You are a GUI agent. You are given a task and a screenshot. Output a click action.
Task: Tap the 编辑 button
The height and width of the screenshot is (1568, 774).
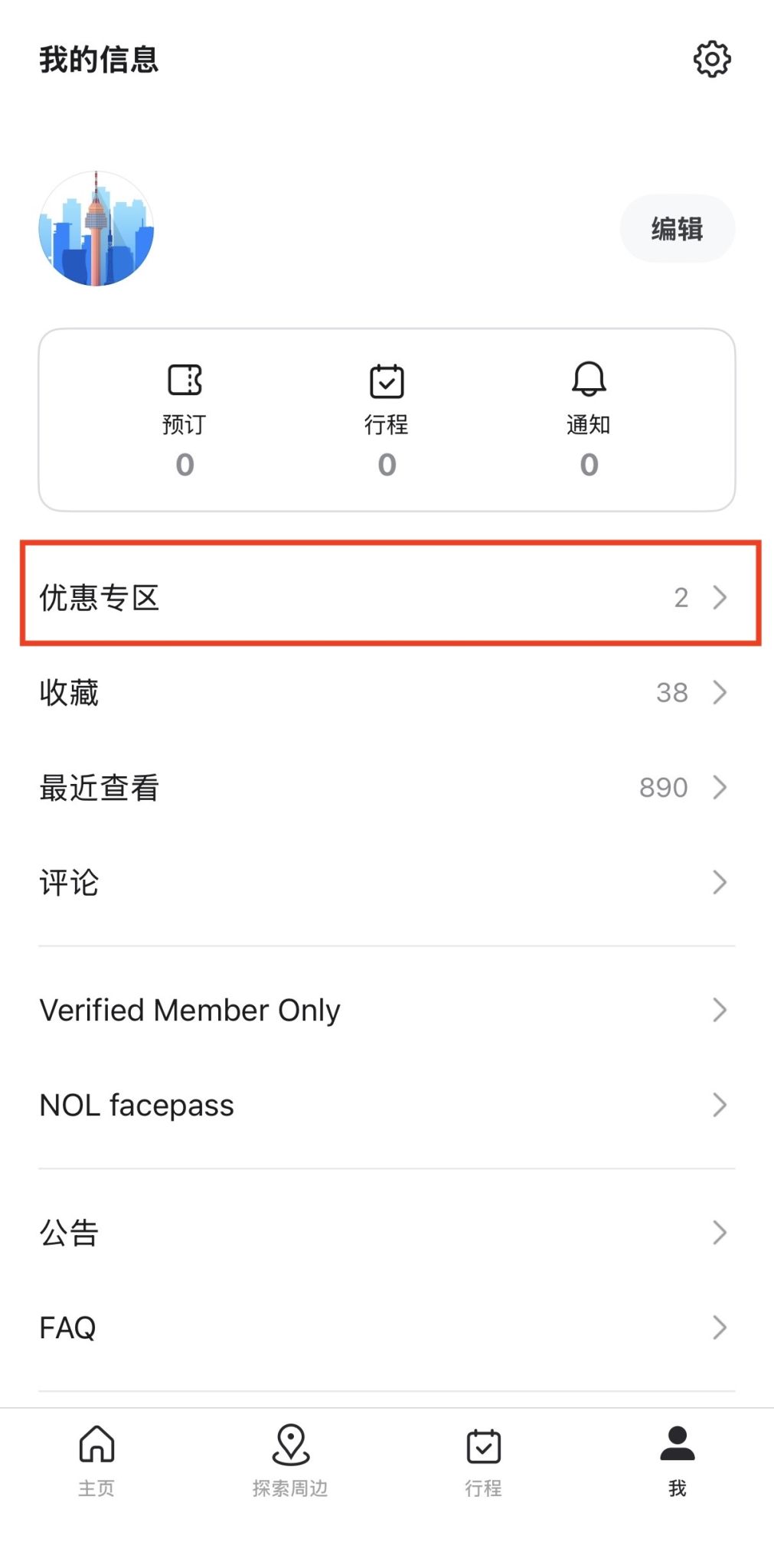tap(677, 228)
